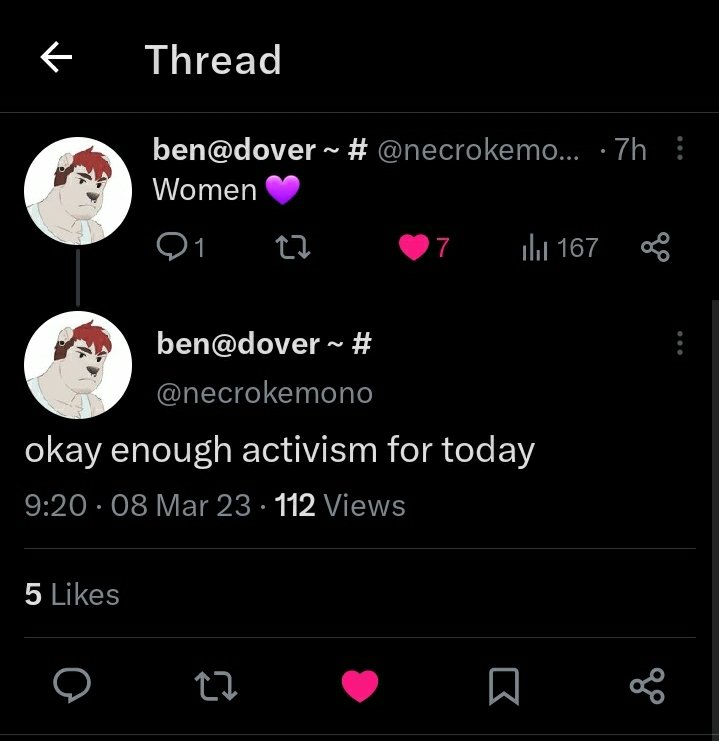
Task: Open profile picture on the "Women" tweet
Action: [78, 189]
